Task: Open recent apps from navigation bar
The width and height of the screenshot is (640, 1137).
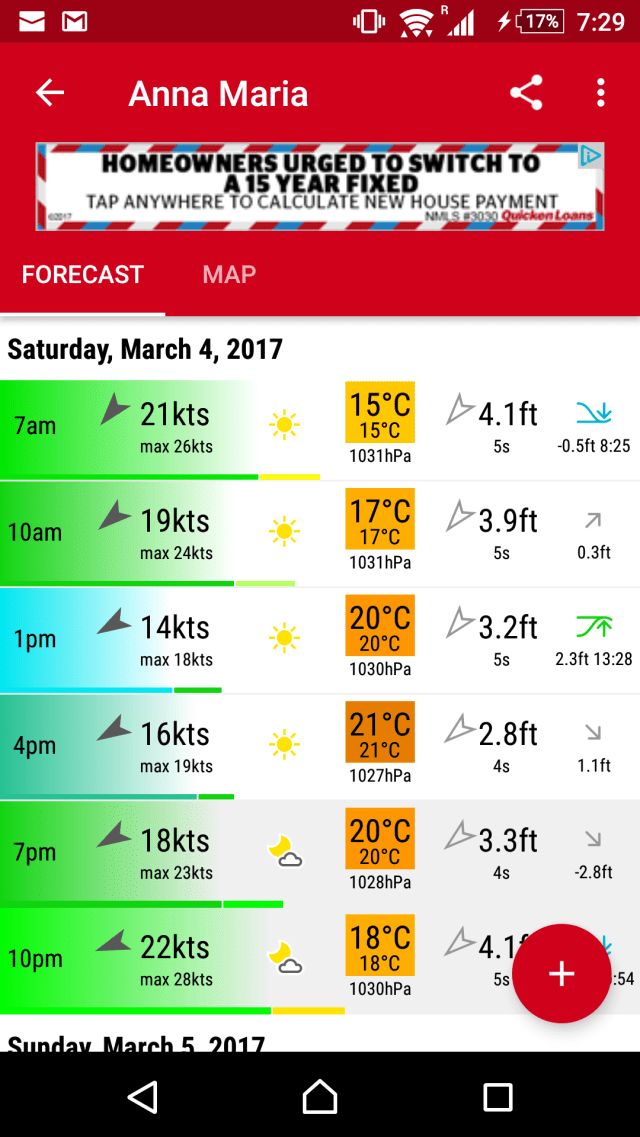Action: point(497,1097)
